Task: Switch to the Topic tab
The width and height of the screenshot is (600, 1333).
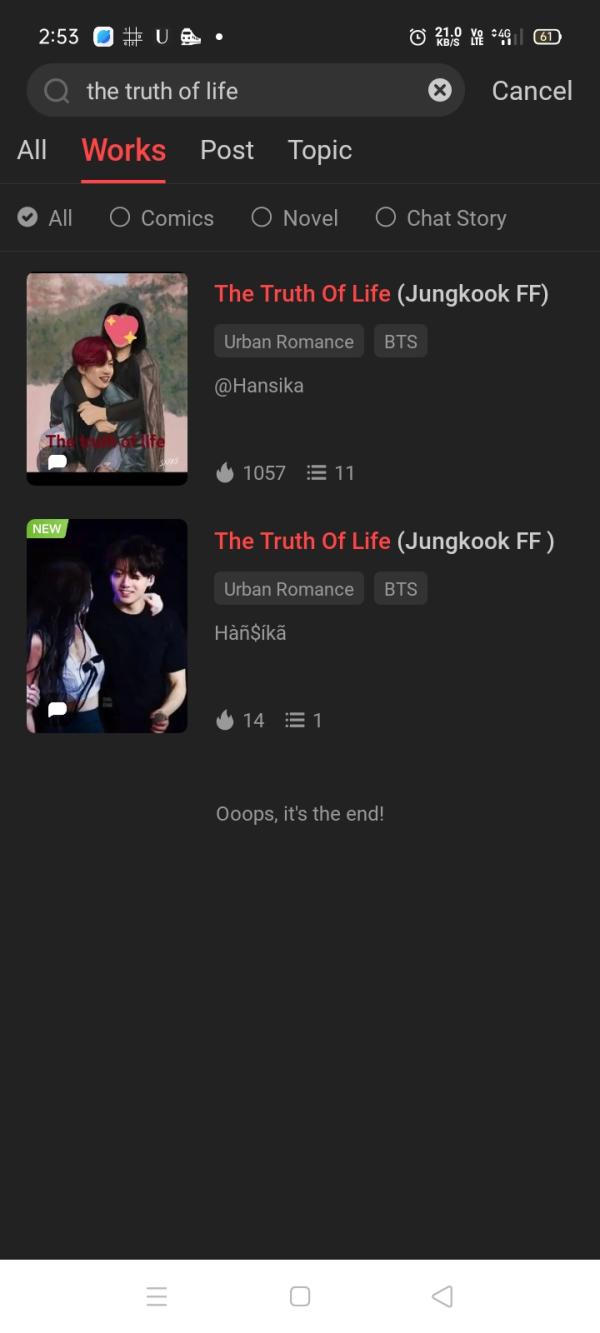Action: coord(320,150)
